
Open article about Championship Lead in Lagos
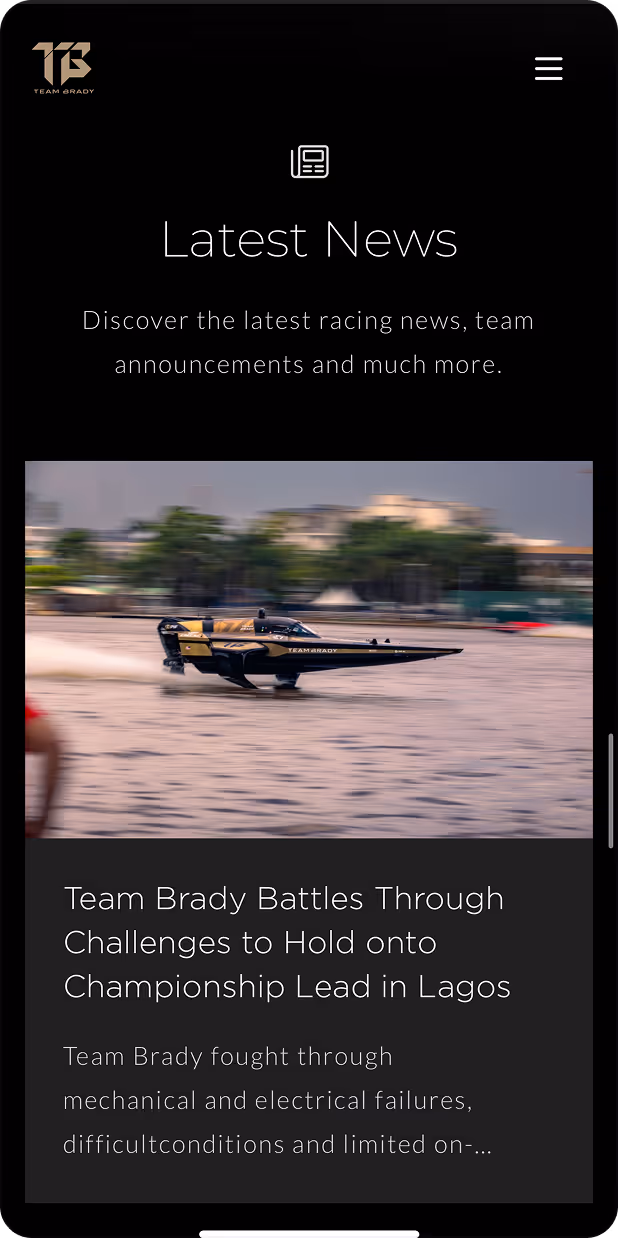[287, 942]
